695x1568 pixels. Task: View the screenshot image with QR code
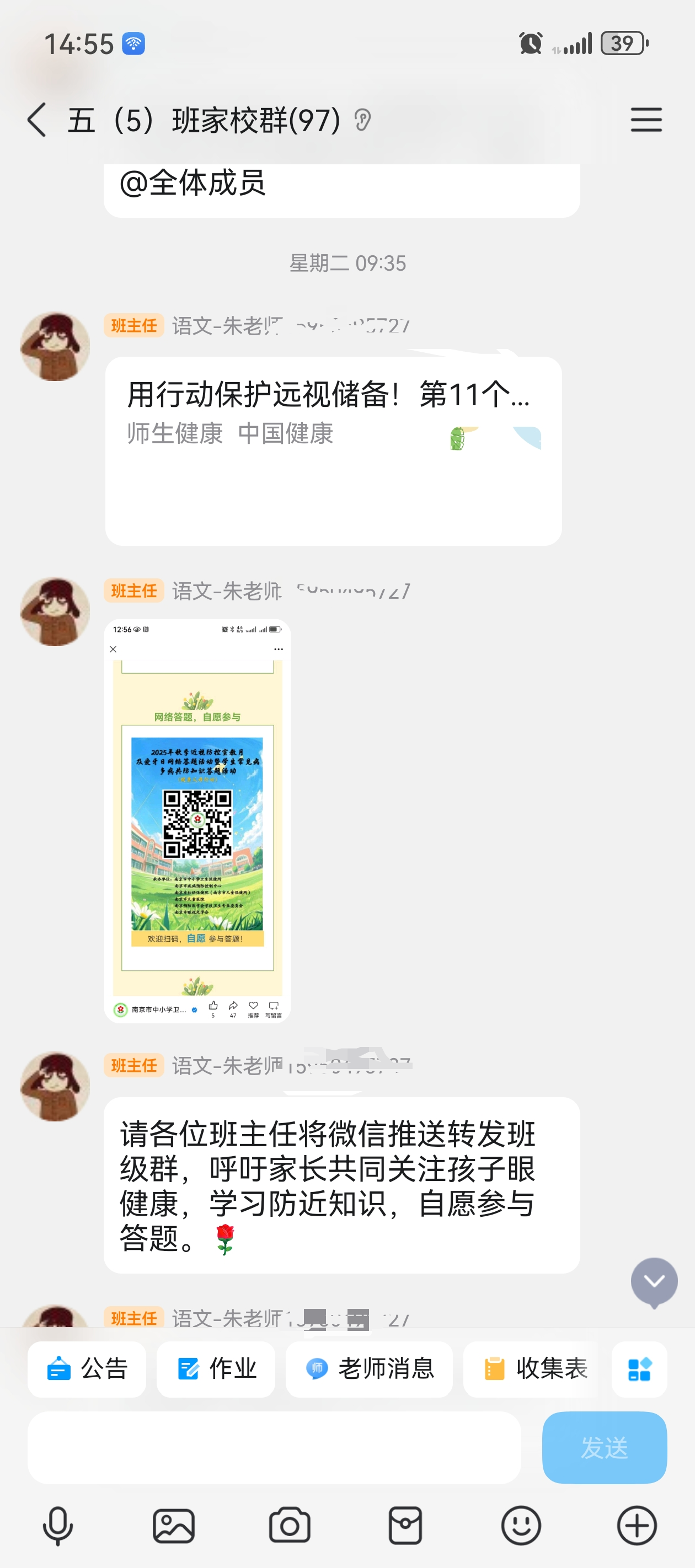pyautogui.click(x=197, y=820)
